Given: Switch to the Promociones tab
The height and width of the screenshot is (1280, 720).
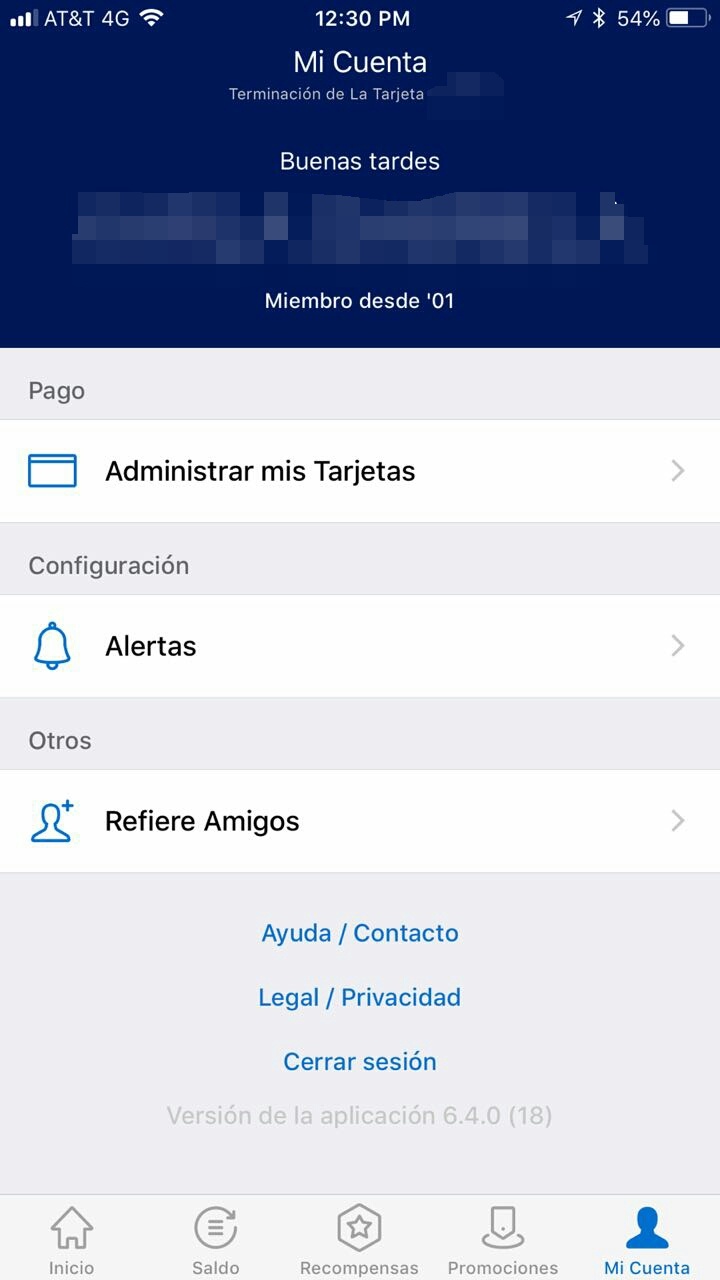Looking at the screenshot, I should click(x=502, y=1240).
